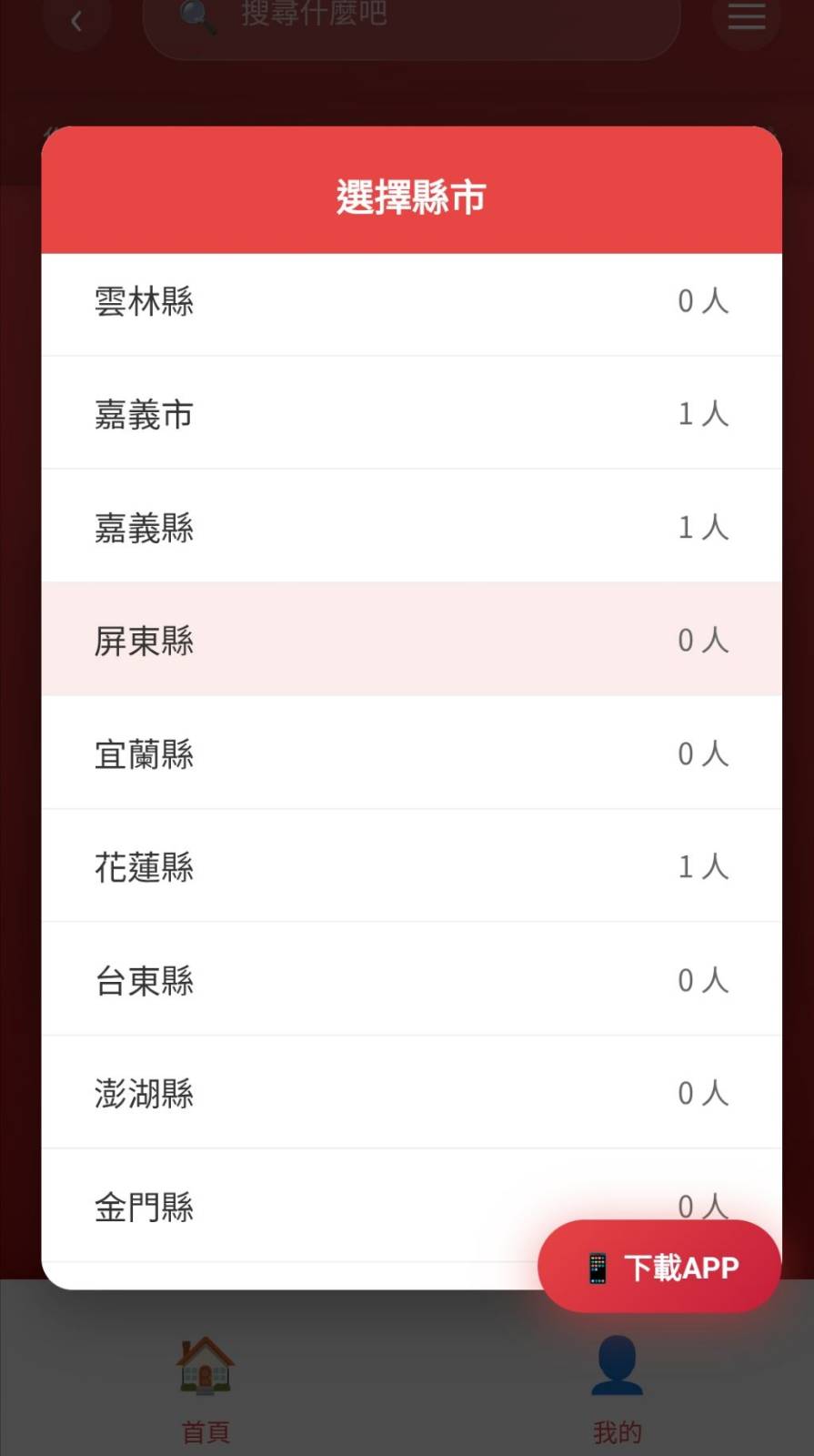This screenshot has height=1456, width=814.
Task: Choose 宜蘭縣 from the options
Action: [411, 753]
